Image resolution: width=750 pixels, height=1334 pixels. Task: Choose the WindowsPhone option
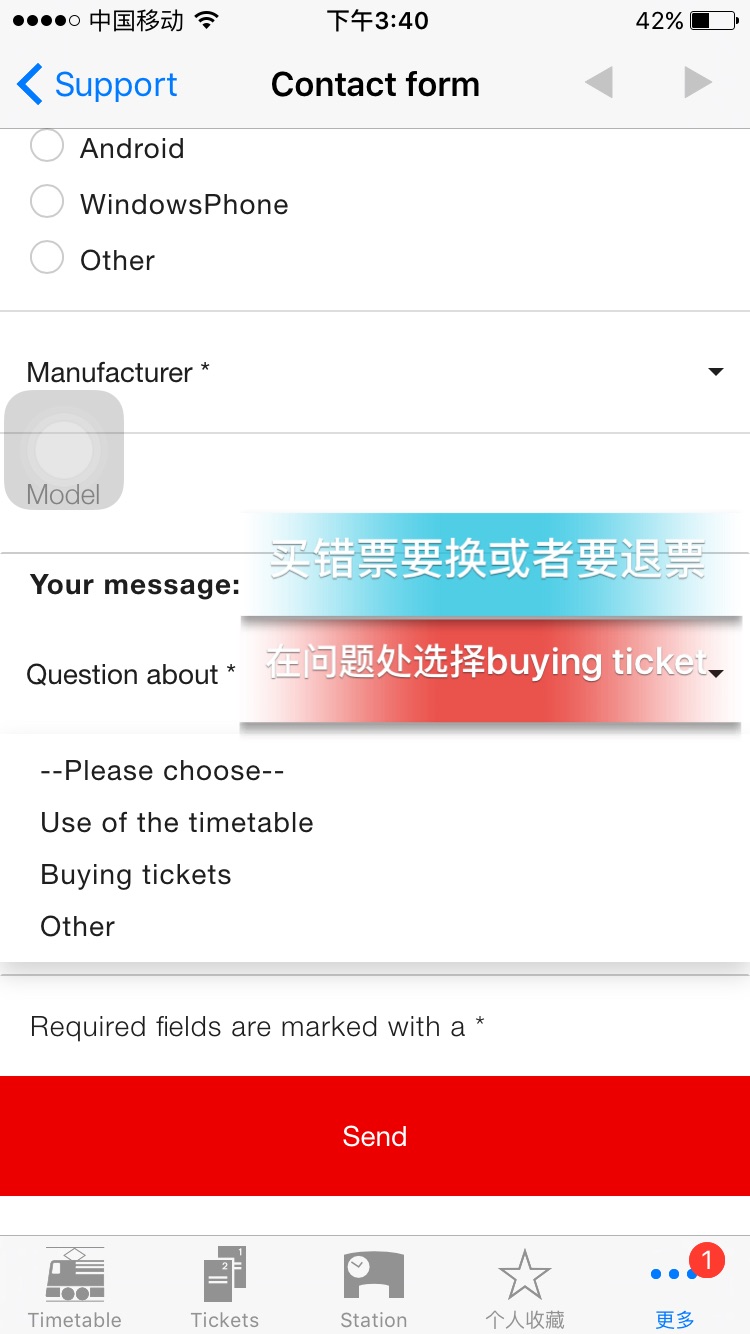(47, 202)
